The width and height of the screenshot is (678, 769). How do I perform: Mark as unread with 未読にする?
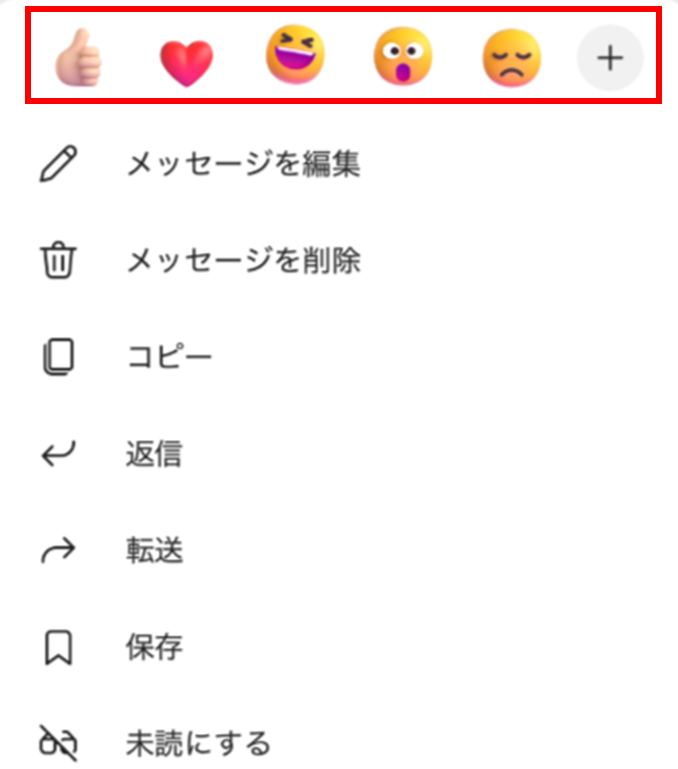(x=198, y=743)
